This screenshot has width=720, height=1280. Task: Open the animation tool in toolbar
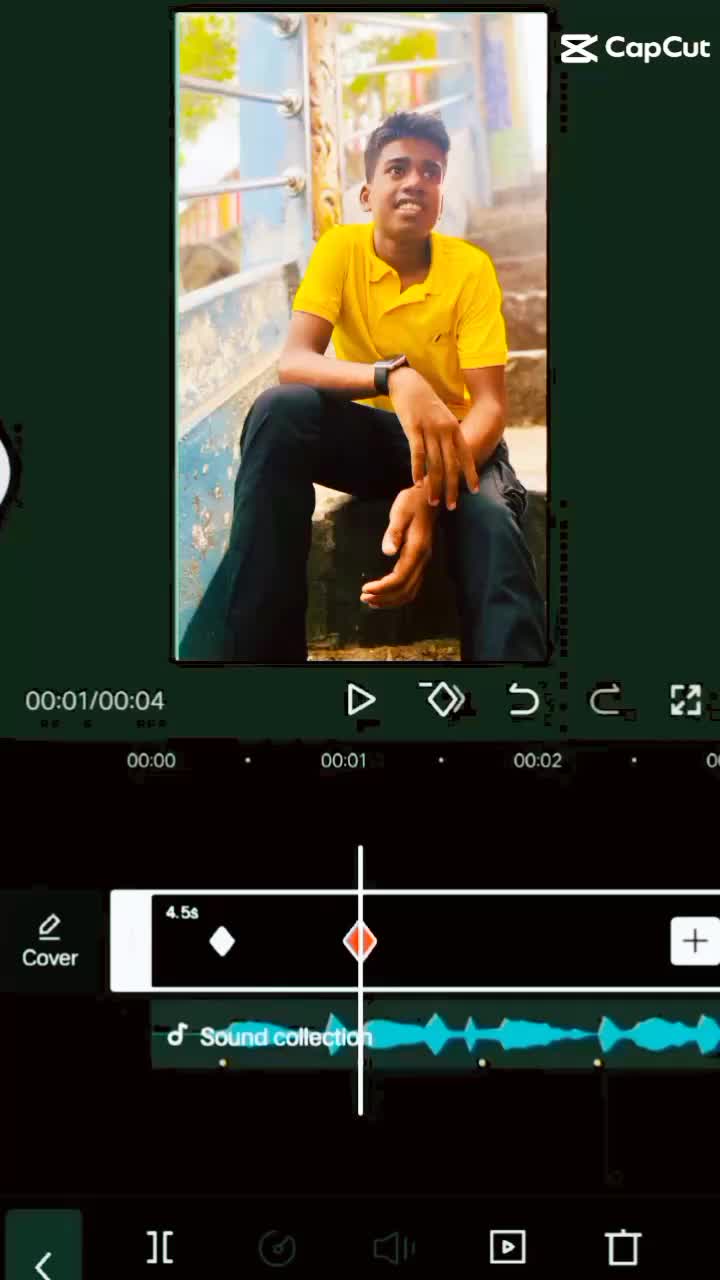[x=508, y=1247]
